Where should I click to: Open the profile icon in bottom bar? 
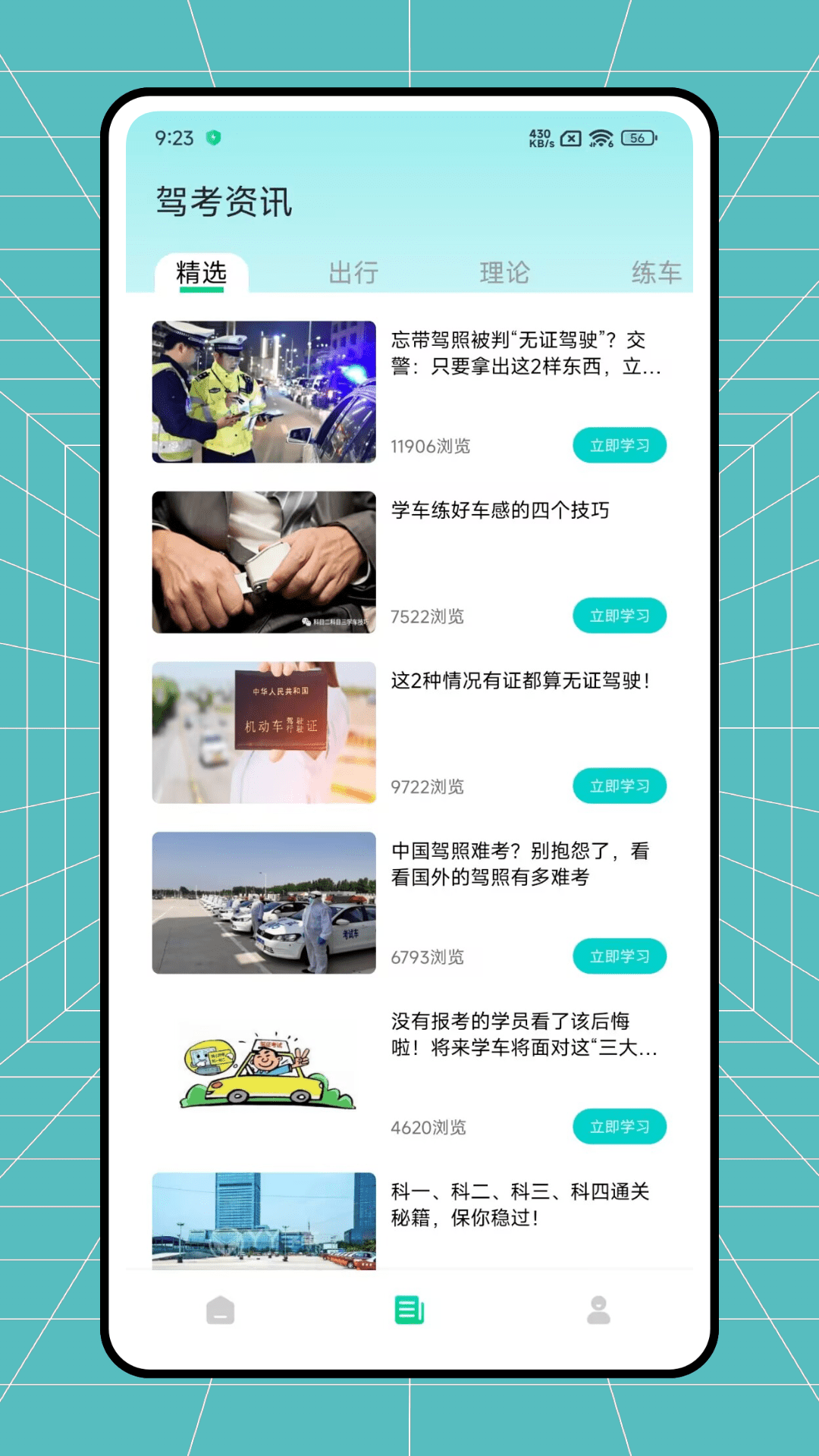(598, 1309)
